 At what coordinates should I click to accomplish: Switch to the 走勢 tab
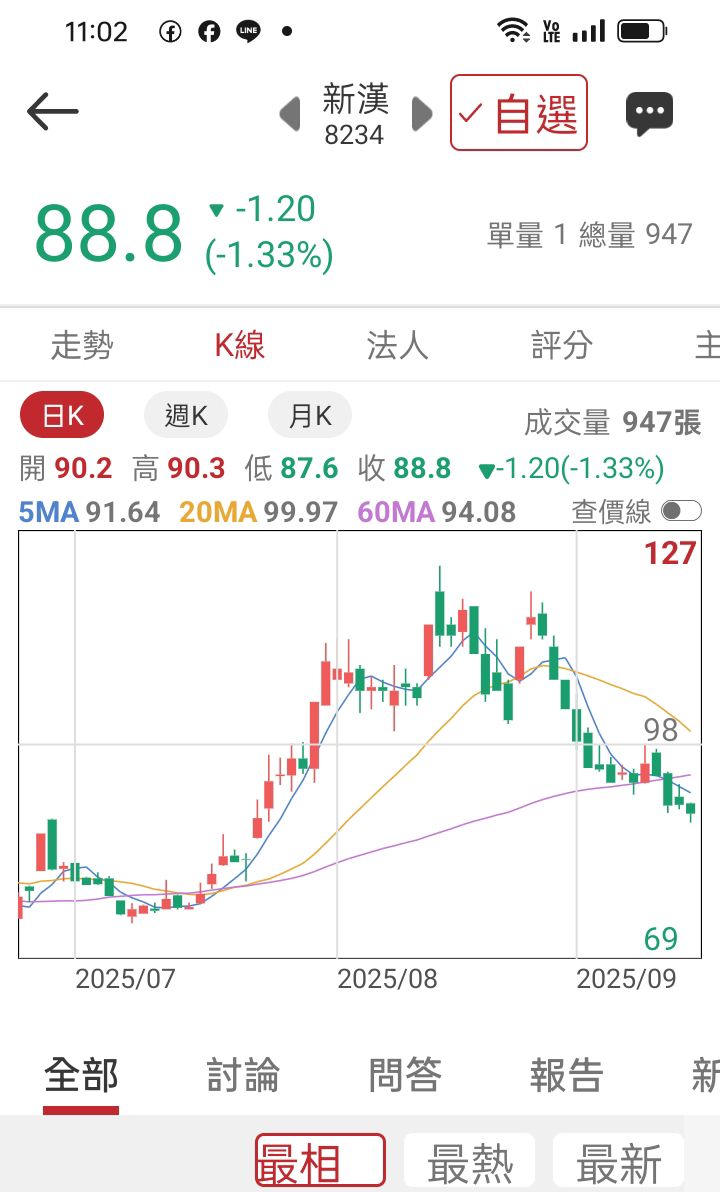click(x=82, y=346)
